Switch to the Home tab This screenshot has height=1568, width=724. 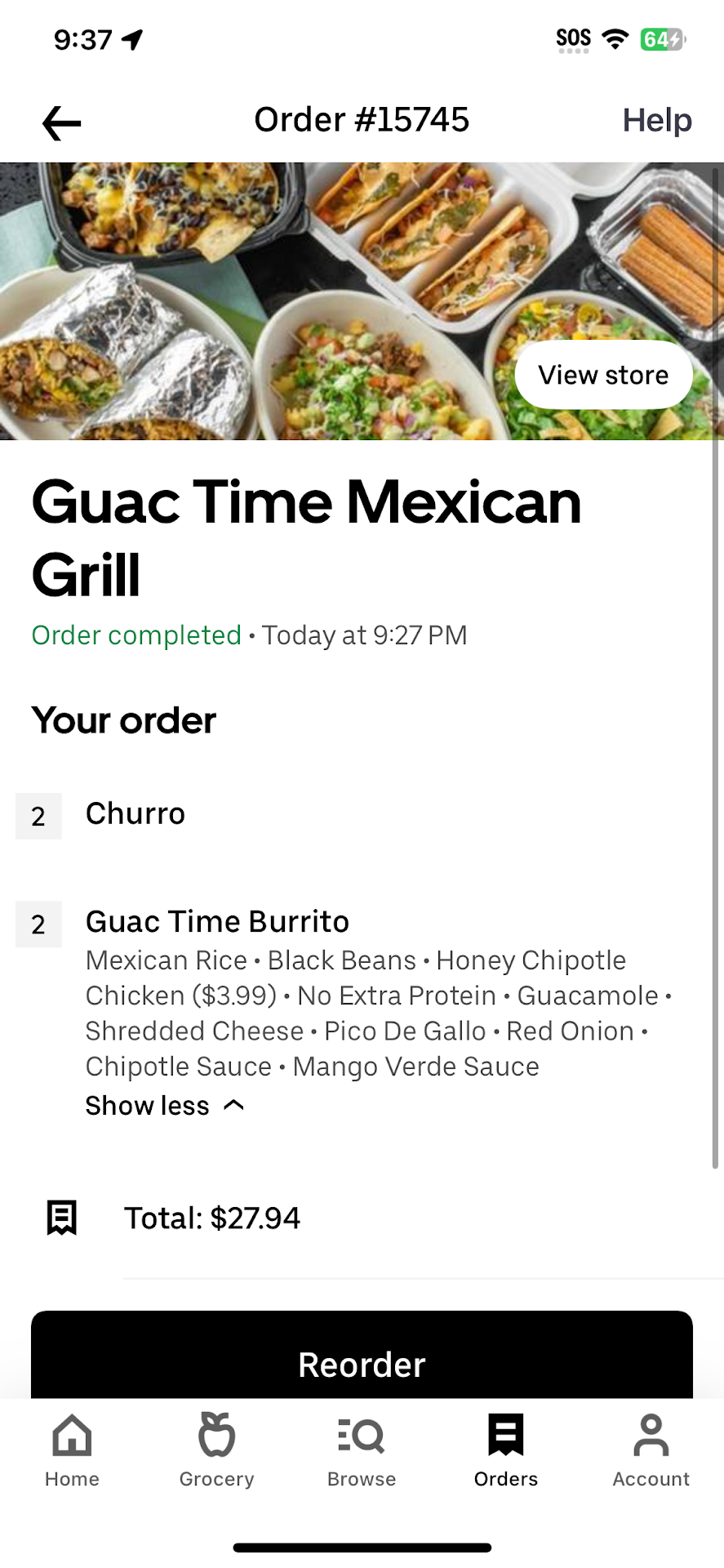click(x=72, y=1450)
